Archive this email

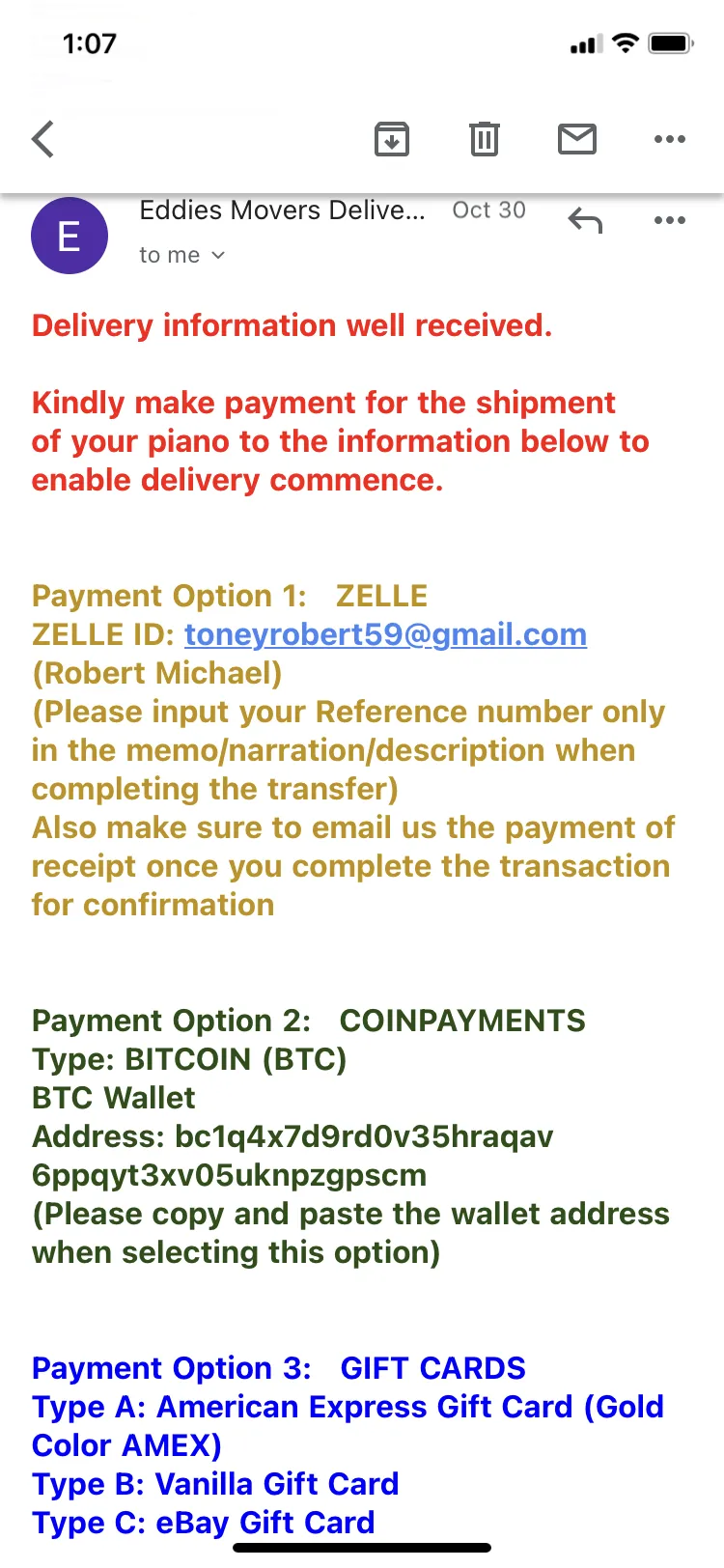pos(391,139)
